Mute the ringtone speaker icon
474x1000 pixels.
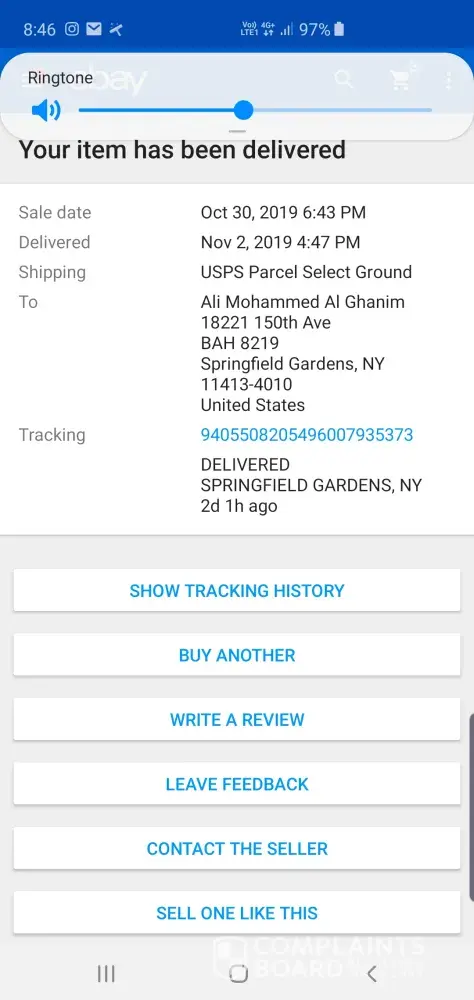click(x=46, y=111)
